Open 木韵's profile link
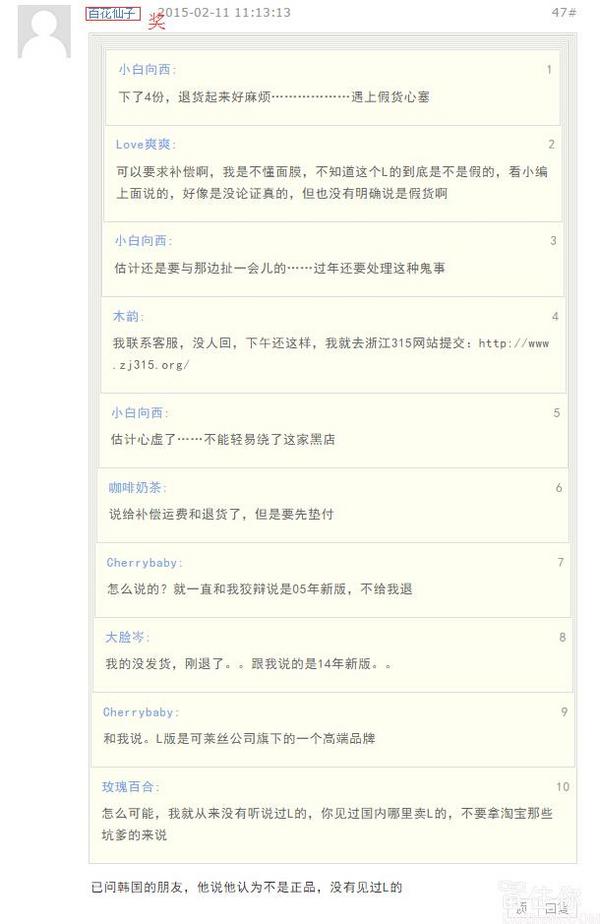Image resolution: width=600 pixels, height=924 pixels. coord(126,317)
